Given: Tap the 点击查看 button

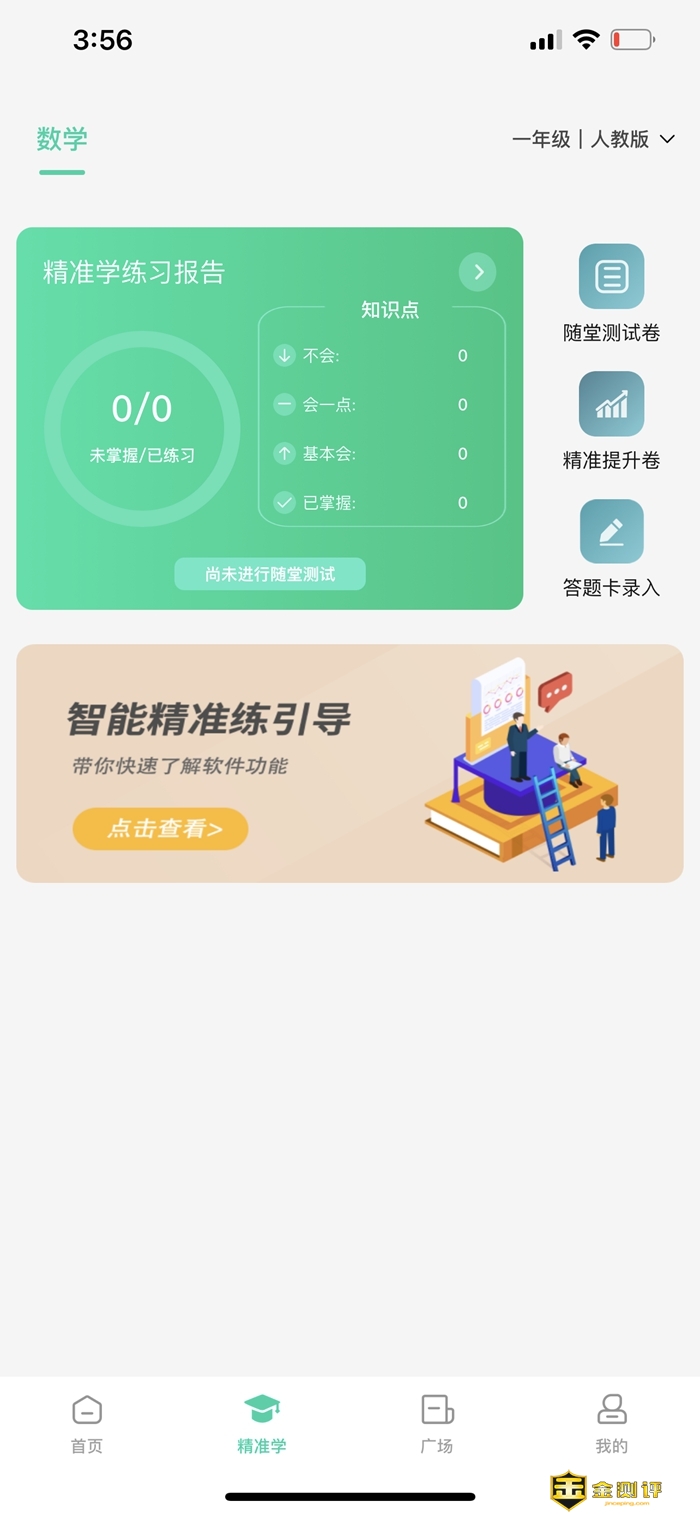Looking at the screenshot, I should (x=160, y=829).
